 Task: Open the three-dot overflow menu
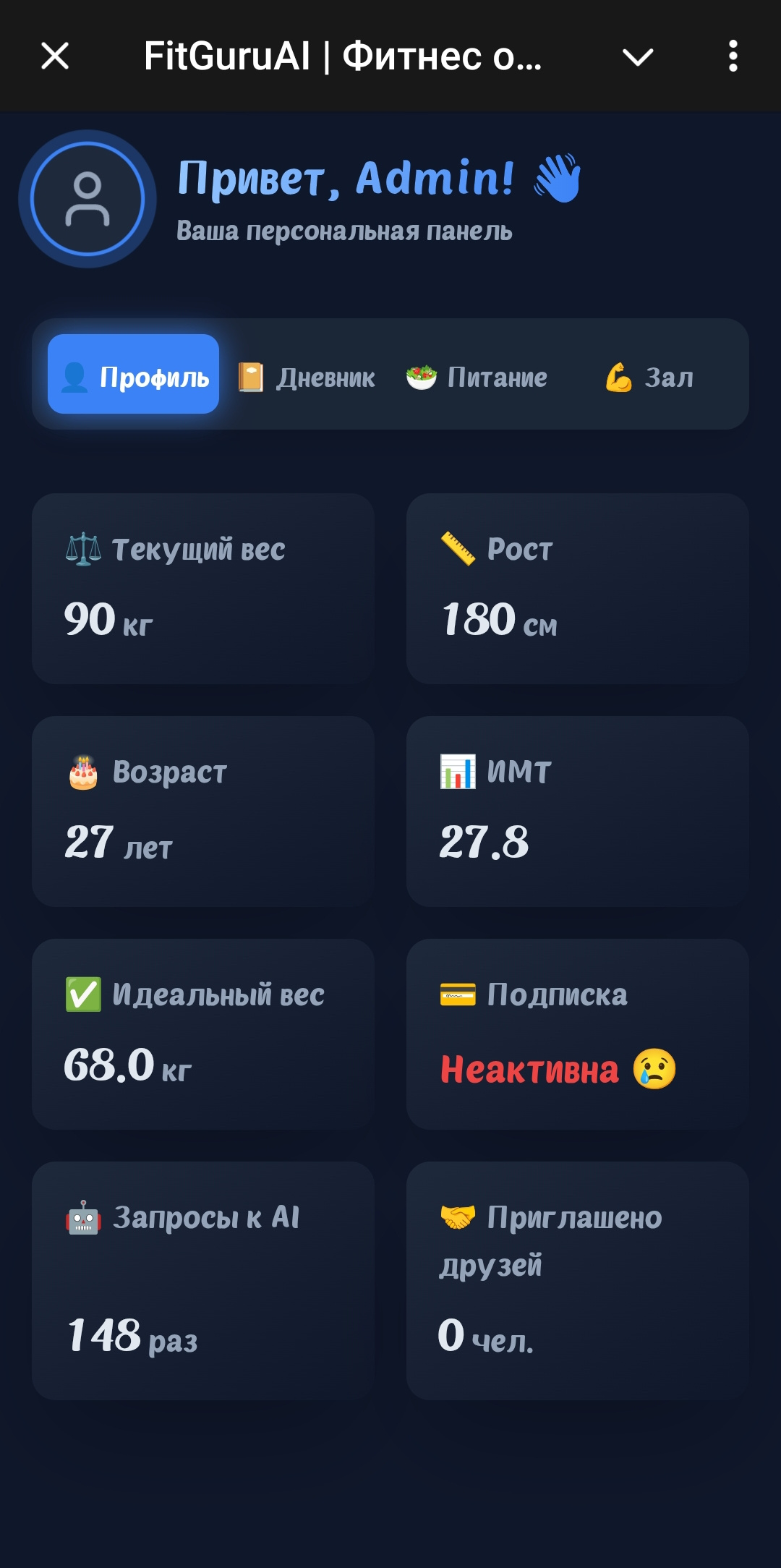point(733,56)
